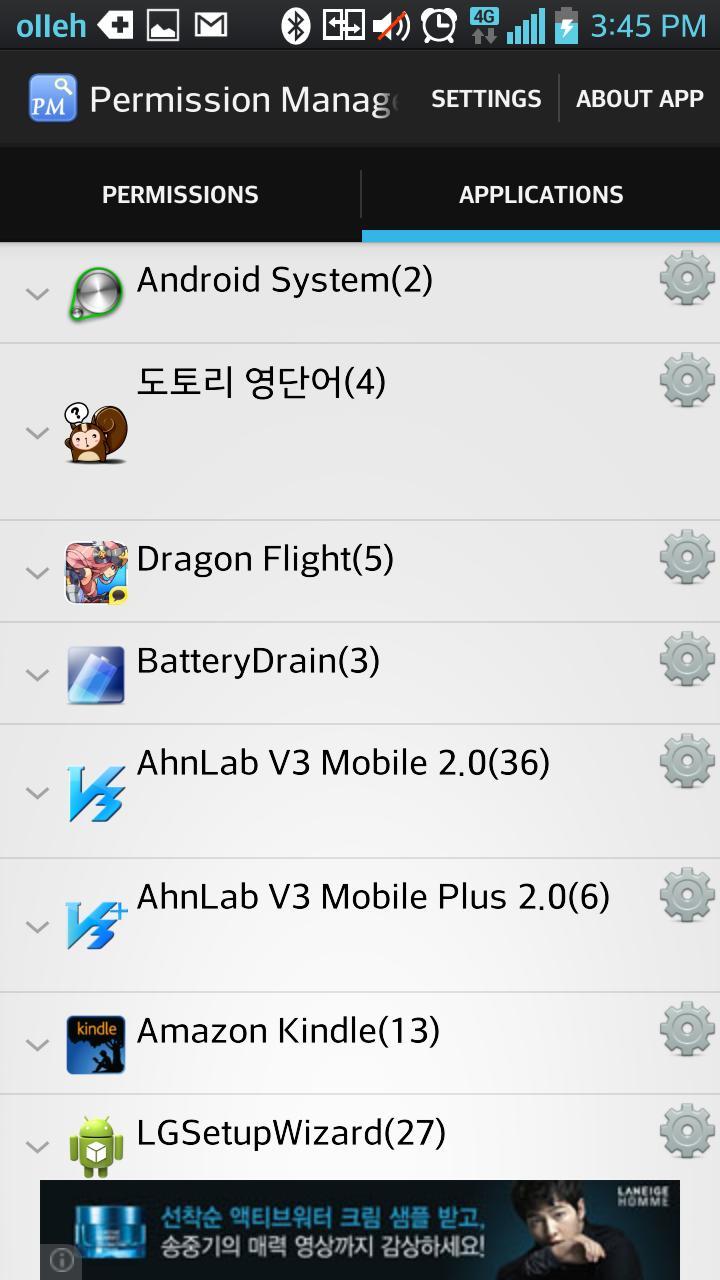The width and height of the screenshot is (720, 1280).
Task: Expand the Android System permissions row
Action: (38, 294)
